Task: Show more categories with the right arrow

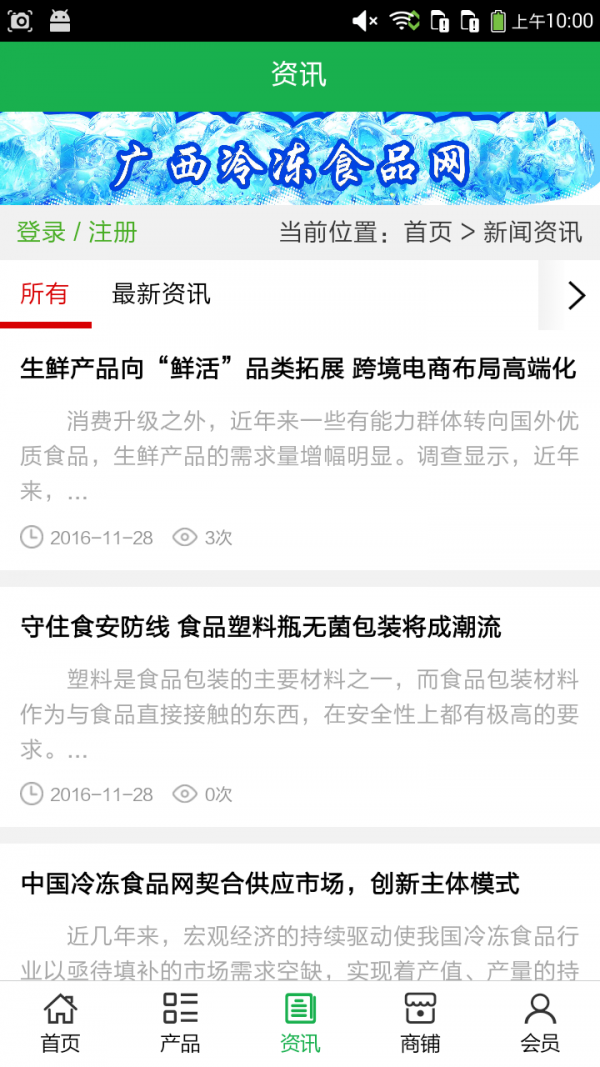Action: coord(576,295)
